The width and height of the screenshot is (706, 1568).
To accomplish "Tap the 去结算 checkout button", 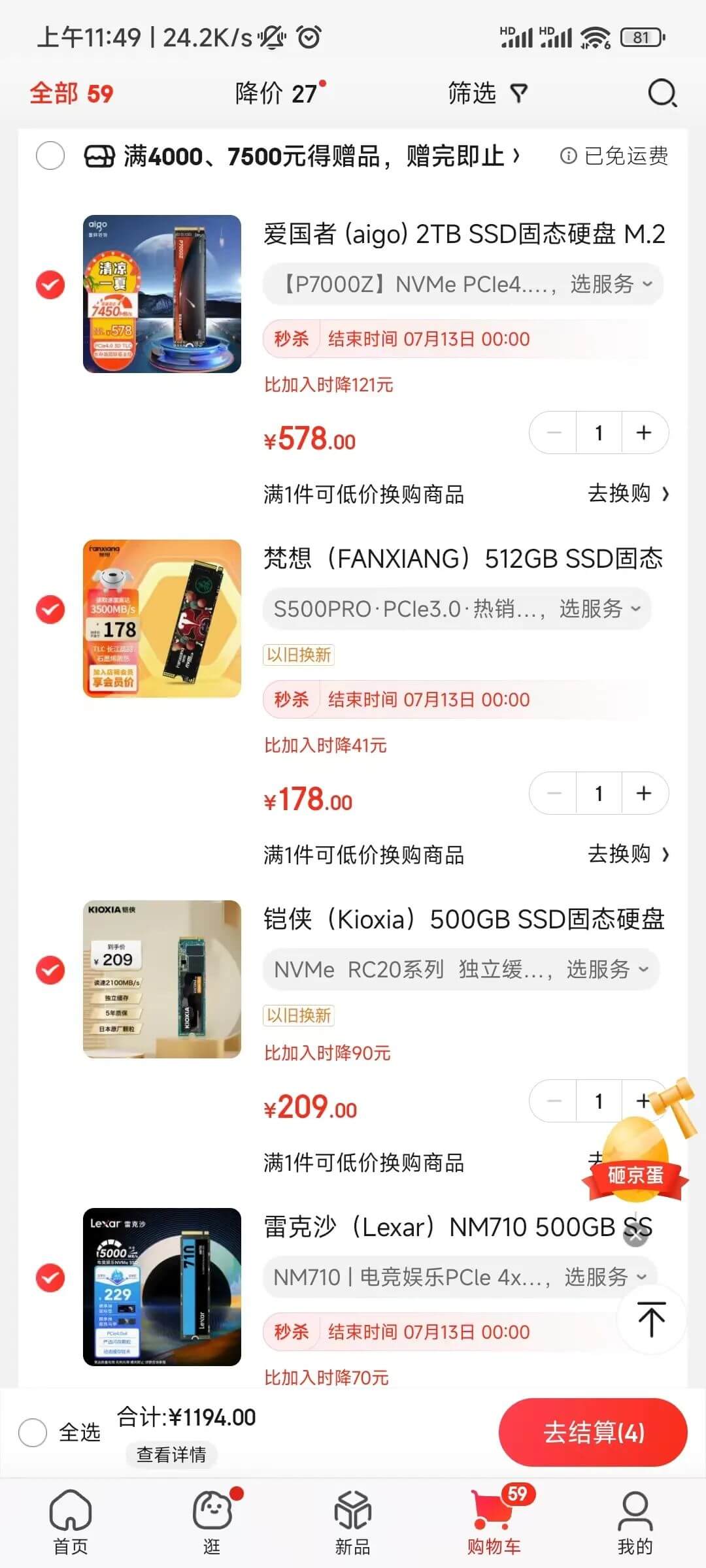I will [592, 1432].
